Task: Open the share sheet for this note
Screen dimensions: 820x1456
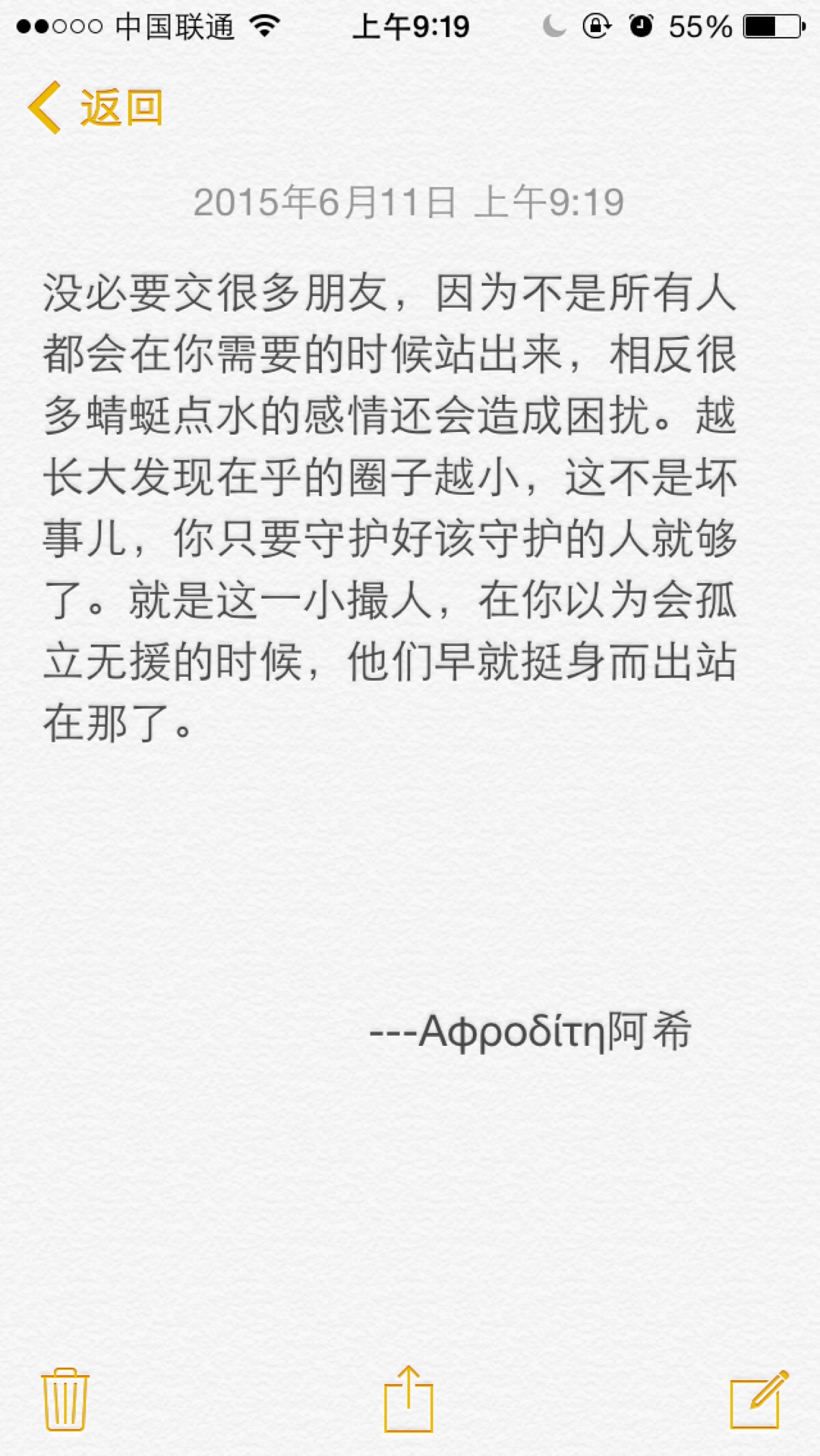Action: point(409,1399)
